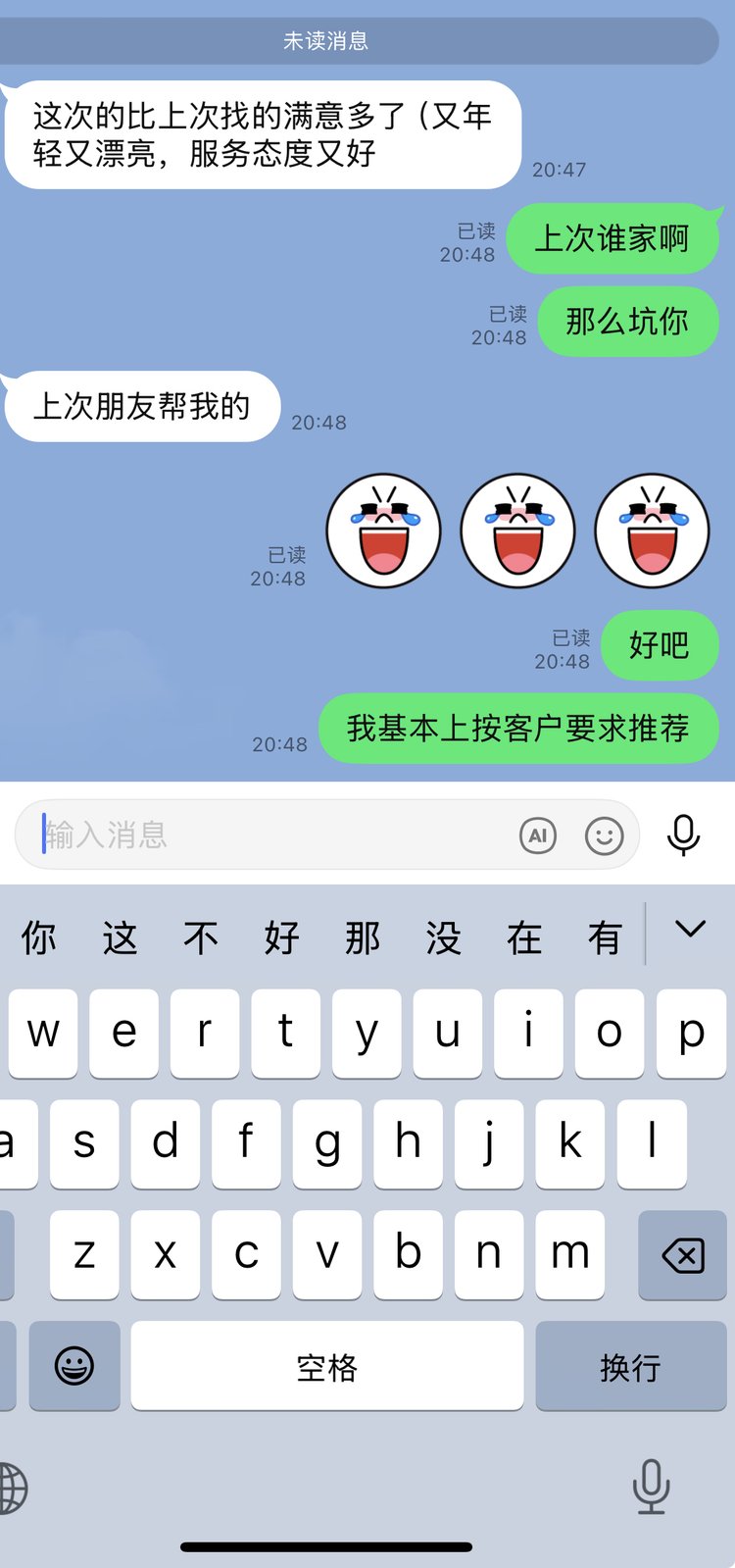
Task: Switch keyboard language with the globe key
Action: tap(12, 1488)
